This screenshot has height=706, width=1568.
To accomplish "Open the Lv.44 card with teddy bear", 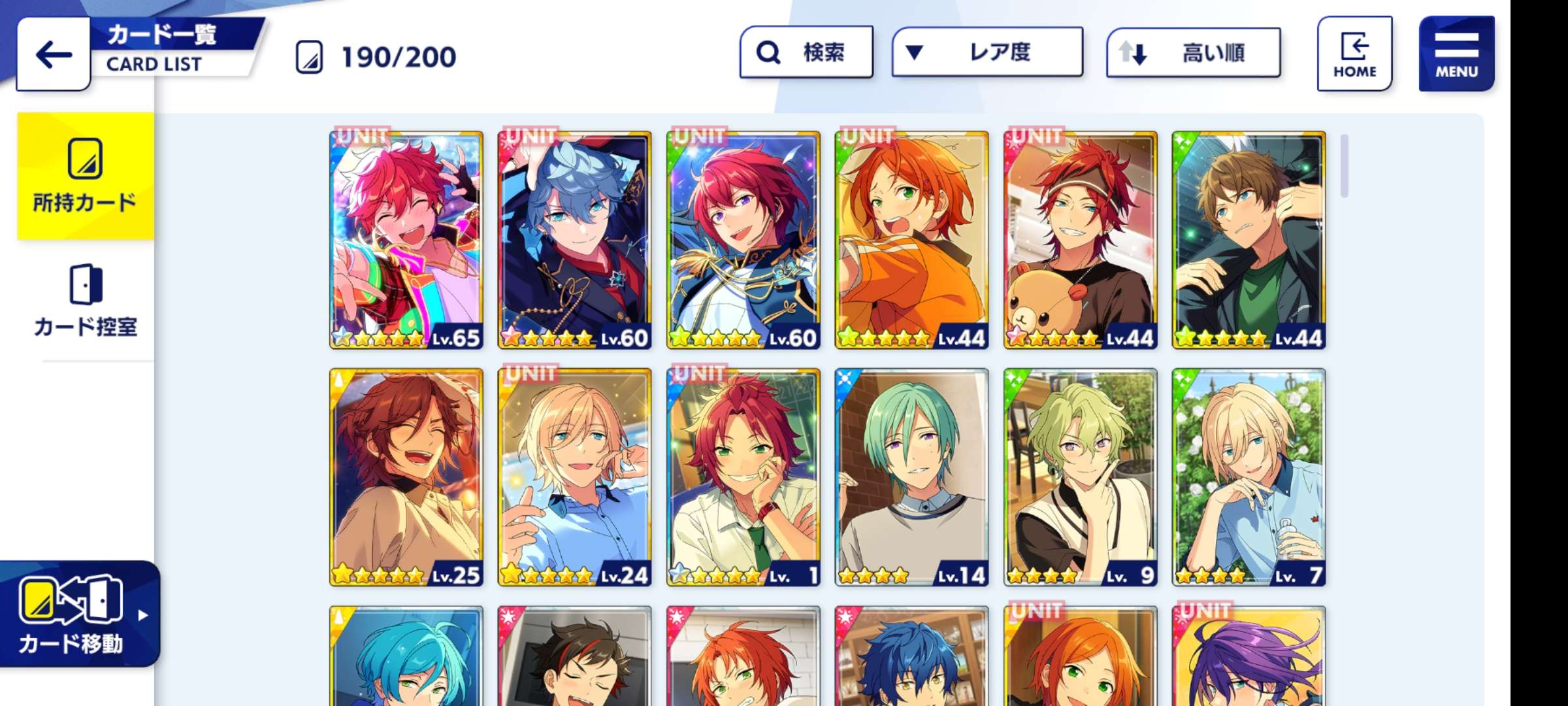I will click(x=1081, y=240).
